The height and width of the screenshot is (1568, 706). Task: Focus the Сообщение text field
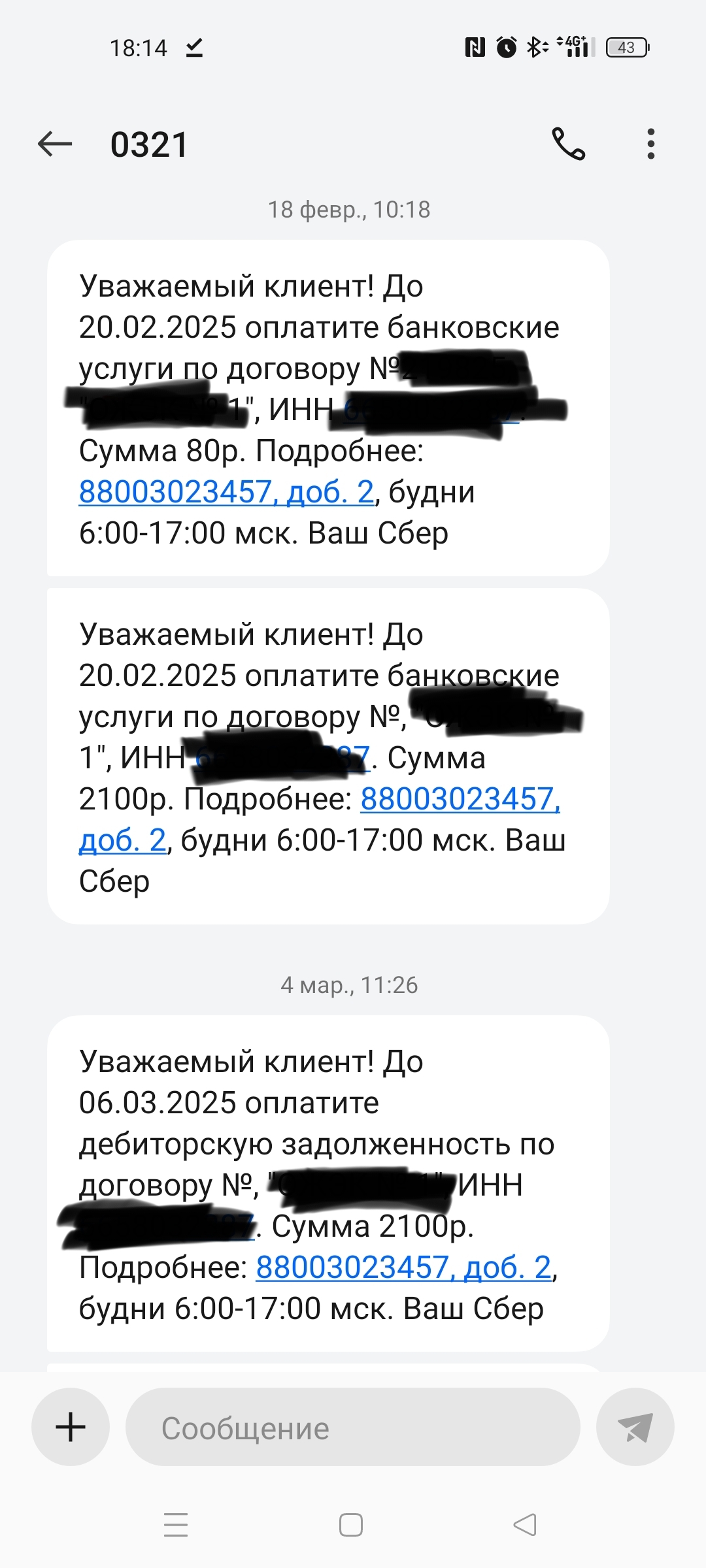tap(353, 1428)
